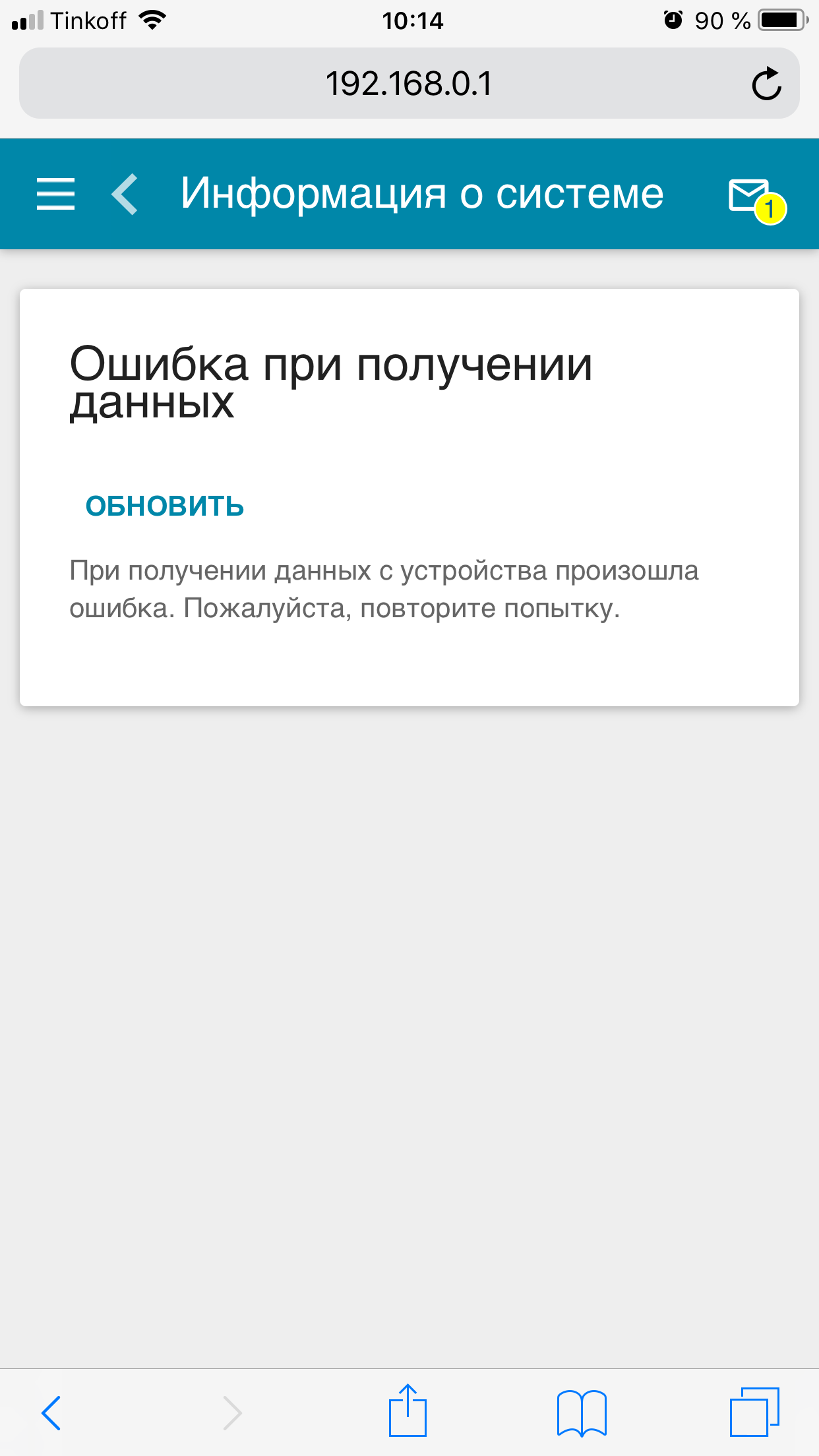
Task: Reload the page in Safari
Action: coord(766,84)
